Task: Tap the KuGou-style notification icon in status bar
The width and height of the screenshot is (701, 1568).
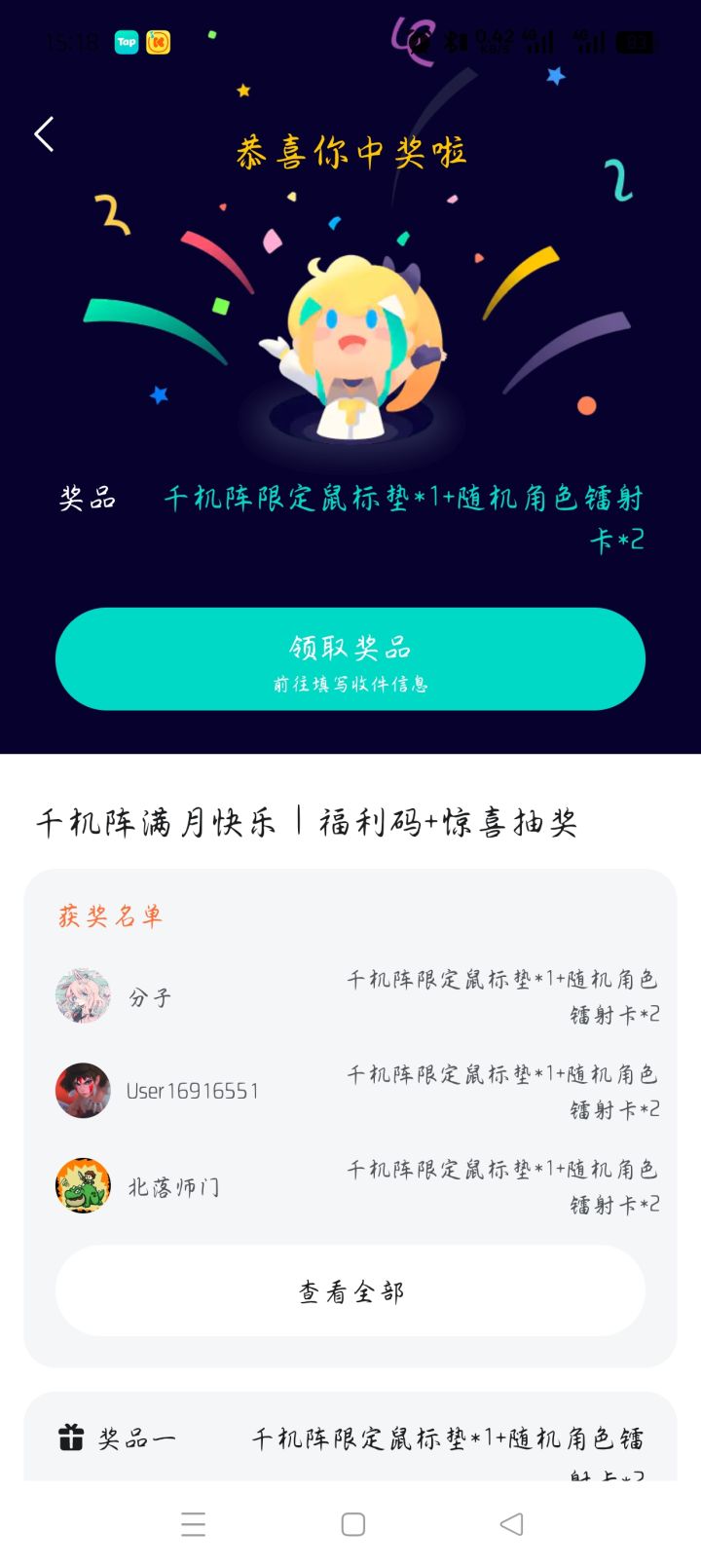Action: (159, 44)
